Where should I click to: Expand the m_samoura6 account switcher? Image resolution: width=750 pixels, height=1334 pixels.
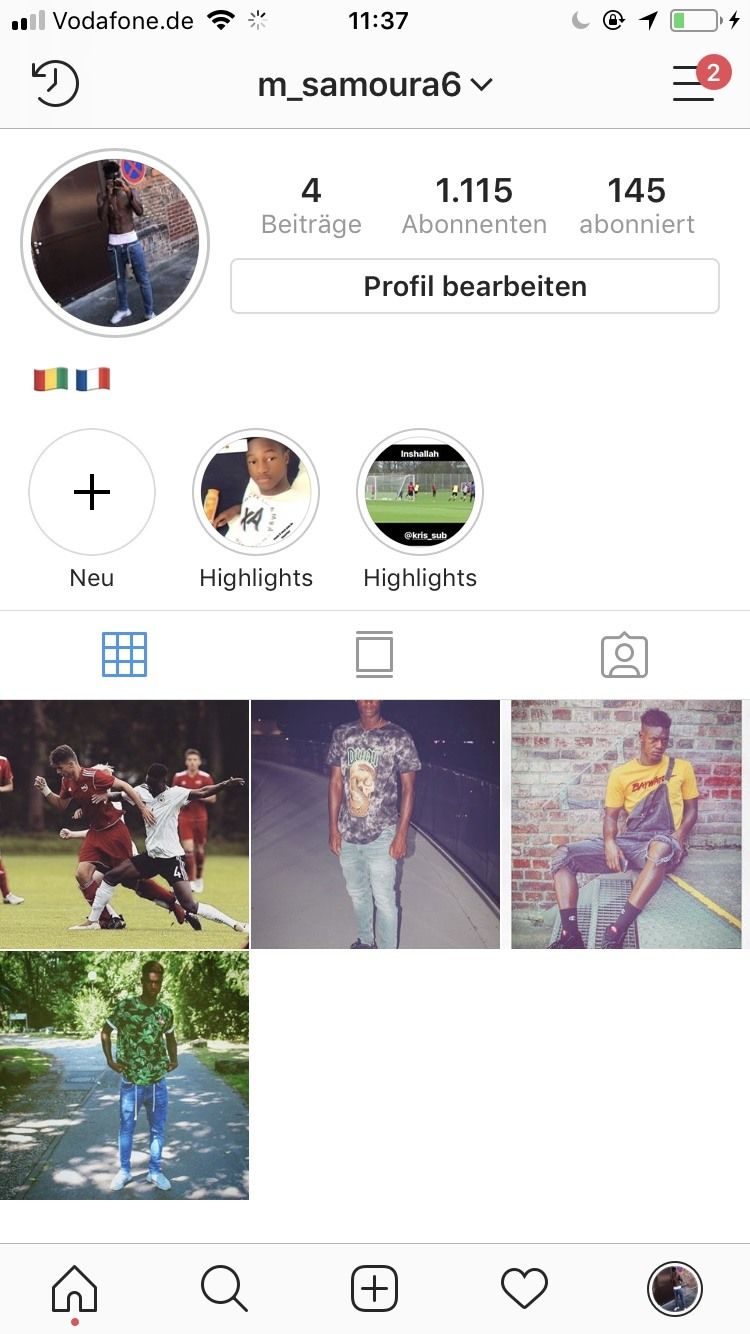(375, 85)
